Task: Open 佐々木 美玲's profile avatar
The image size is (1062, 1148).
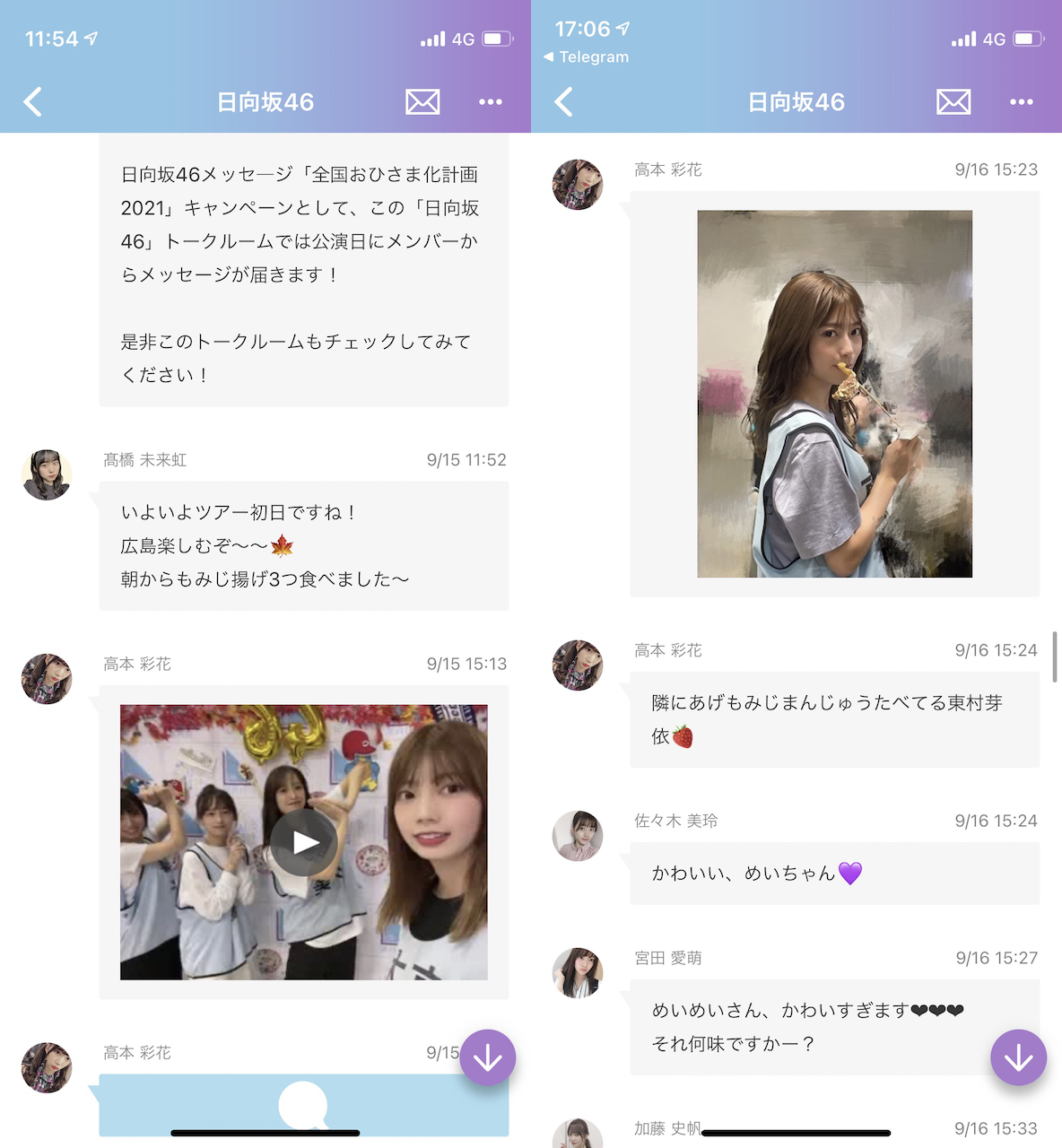Action: 578,836
